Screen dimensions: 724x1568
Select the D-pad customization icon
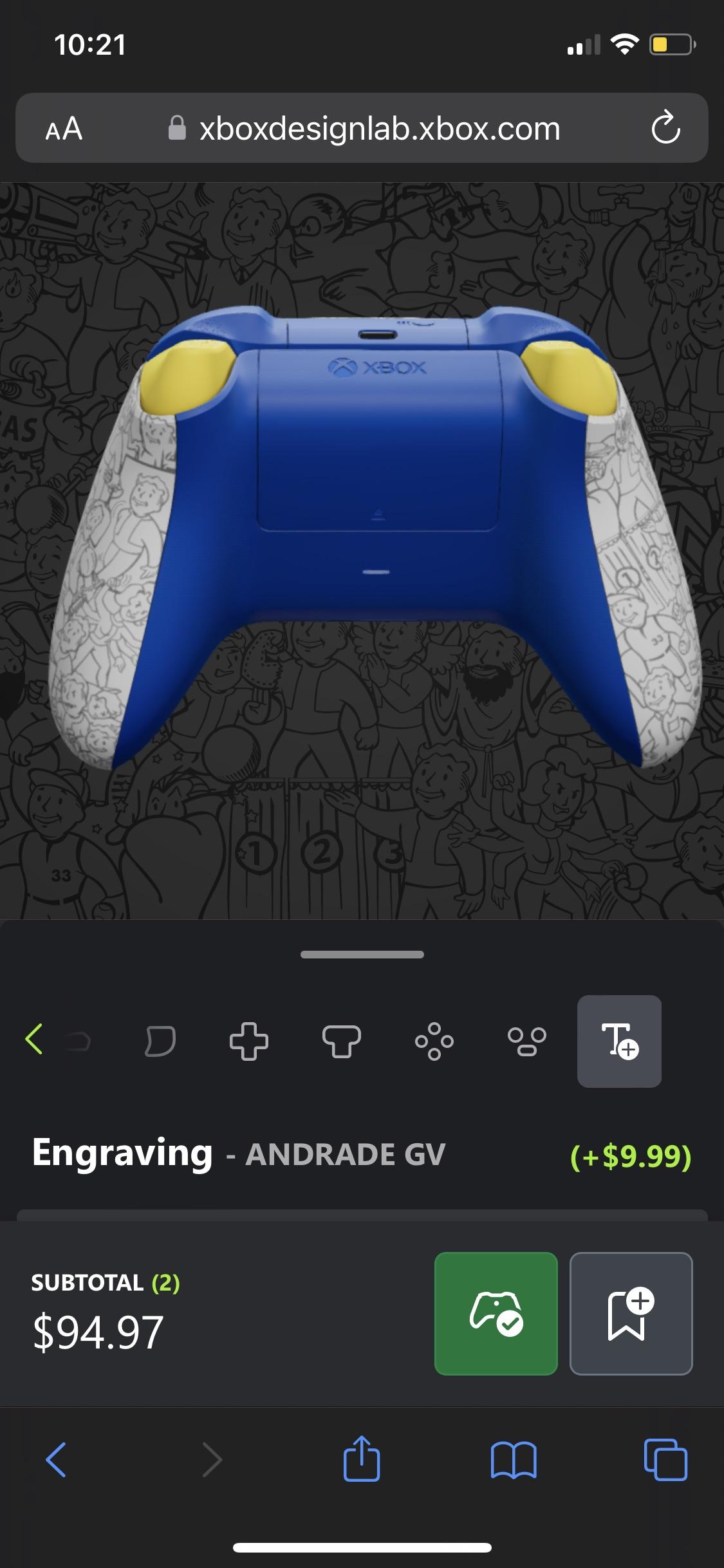tap(248, 1042)
